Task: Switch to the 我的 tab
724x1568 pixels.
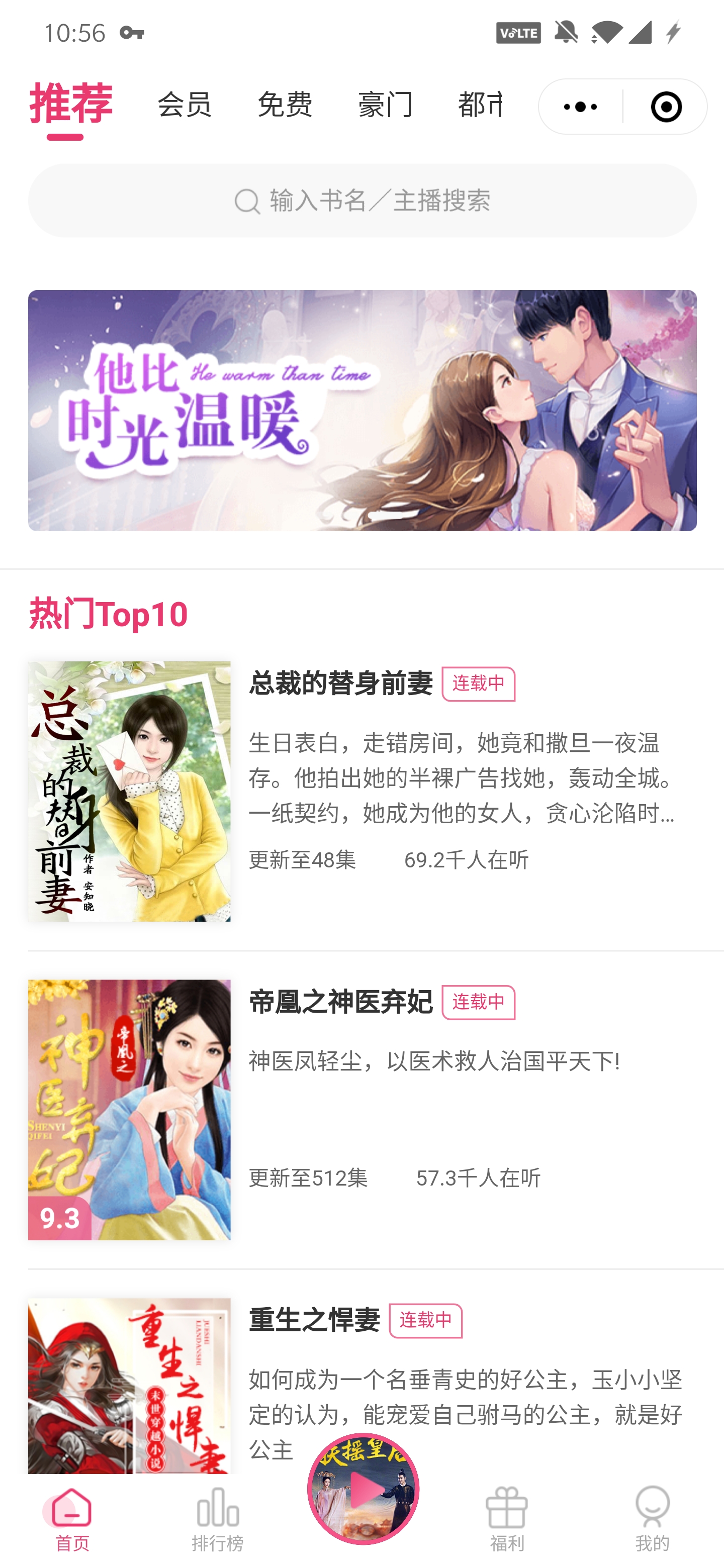Action: pyautogui.click(x=652, y=1519)
